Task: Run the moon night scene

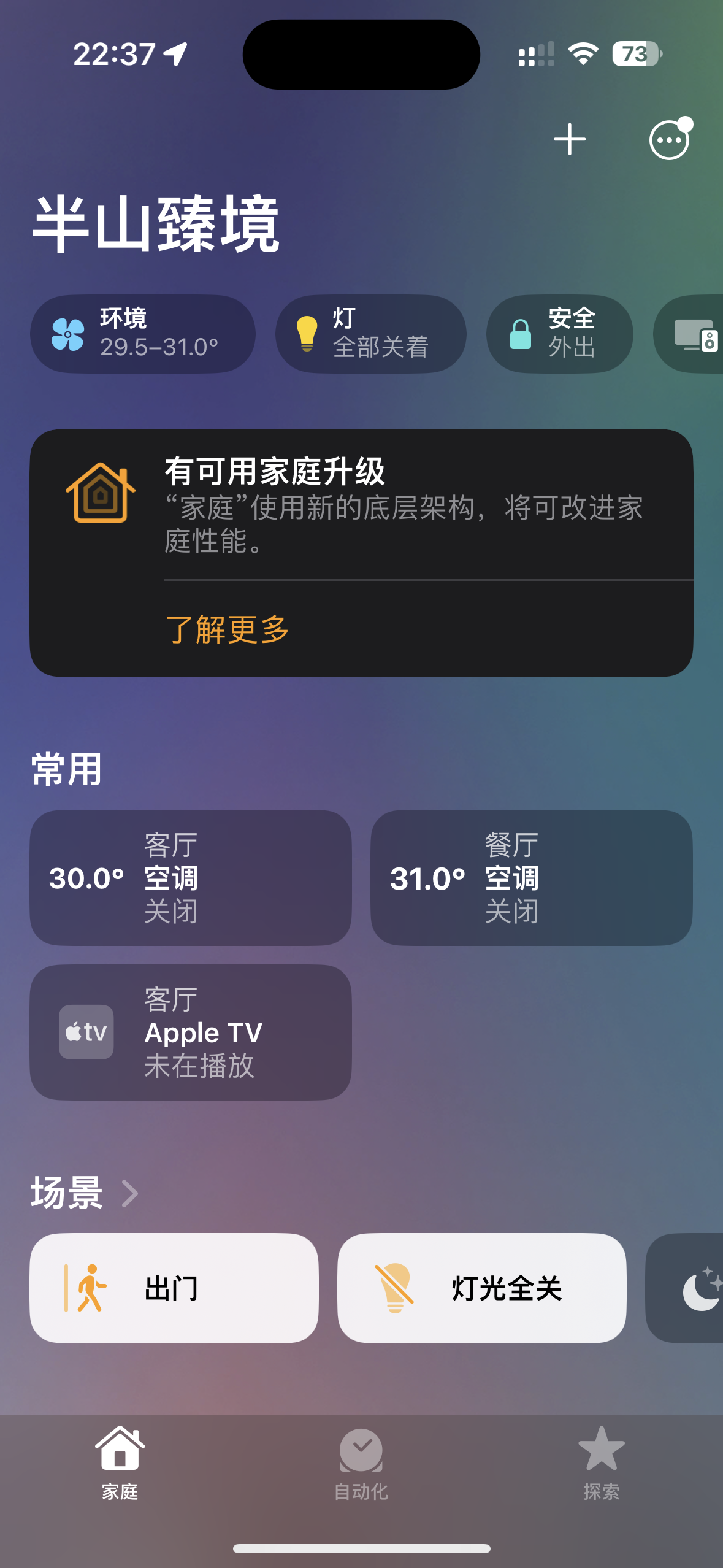Action: (x=693, y=1288)
